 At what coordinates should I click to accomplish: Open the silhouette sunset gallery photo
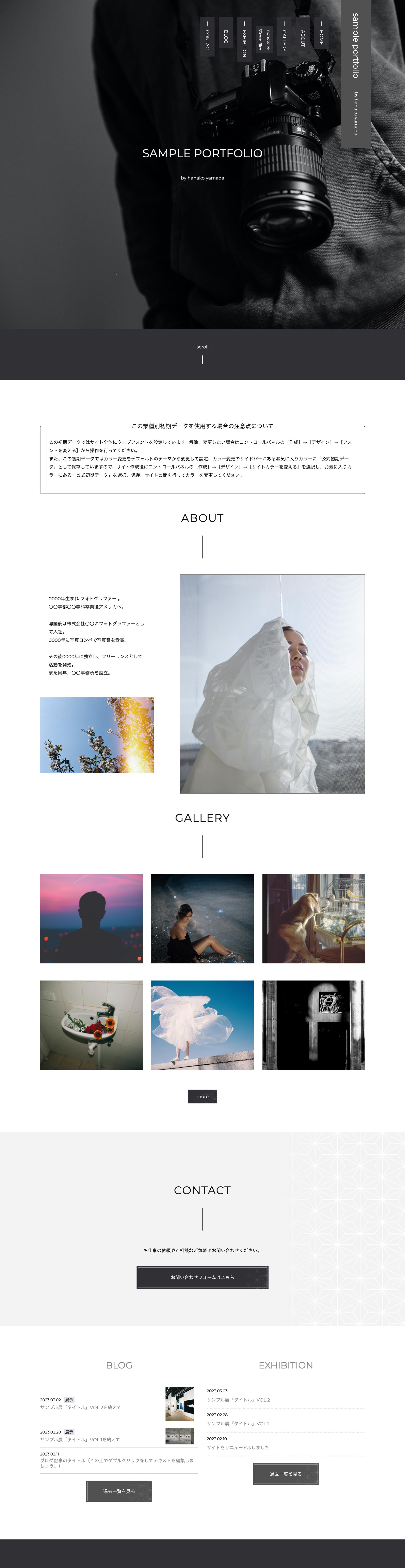[x=91, y=919]
